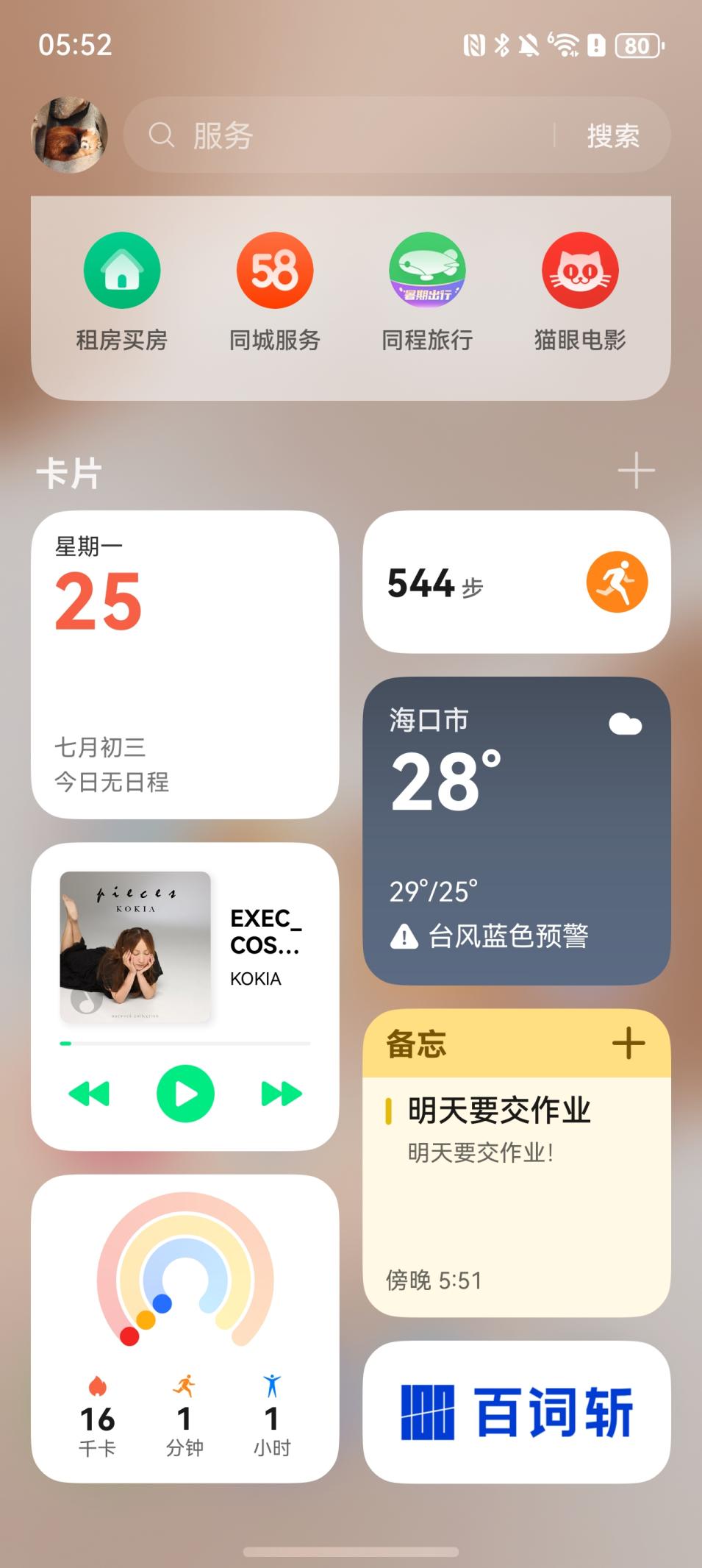The height and width of the screenshot is (1568, 702).
Task: Open the 58同城服务 app icon
Action: (274, 270)
